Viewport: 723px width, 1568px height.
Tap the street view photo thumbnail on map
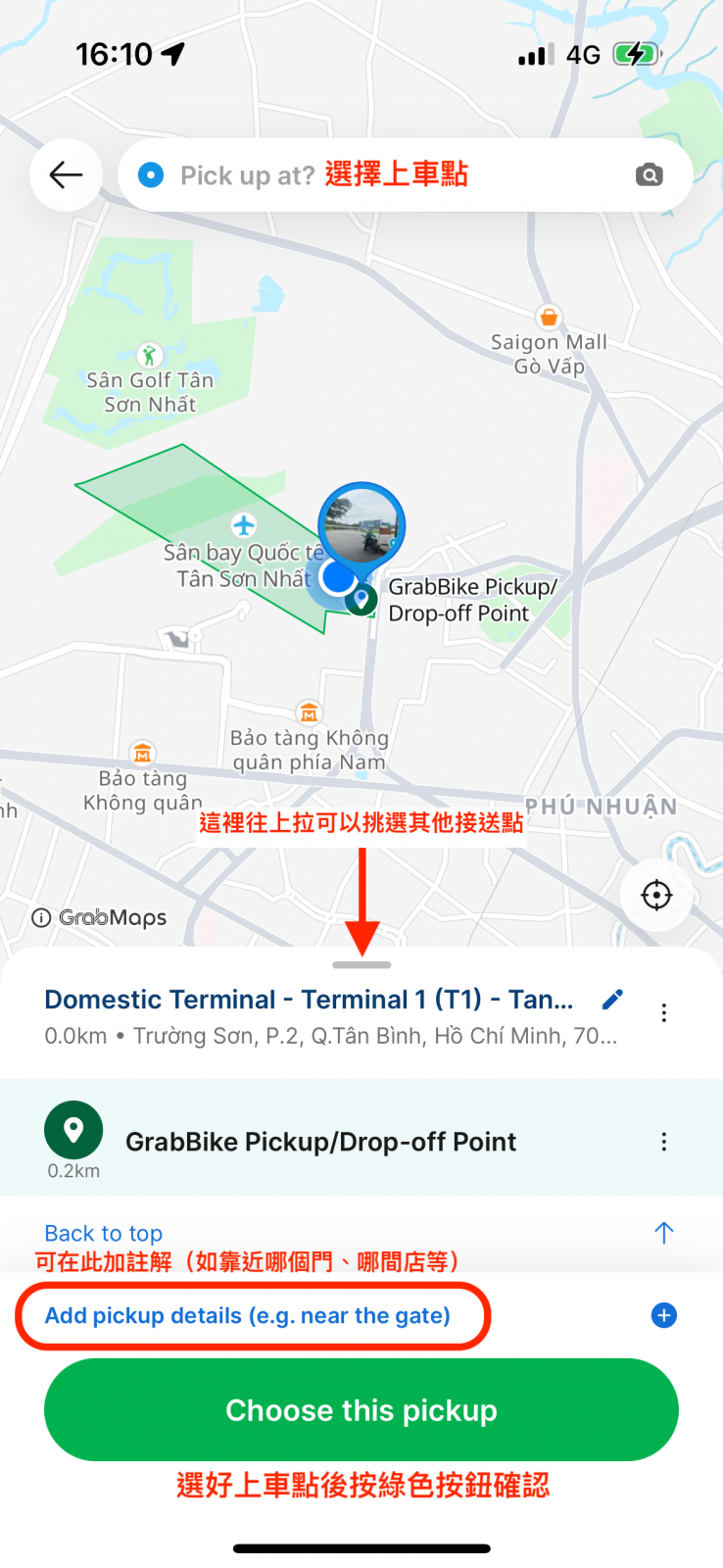[361, 524]
